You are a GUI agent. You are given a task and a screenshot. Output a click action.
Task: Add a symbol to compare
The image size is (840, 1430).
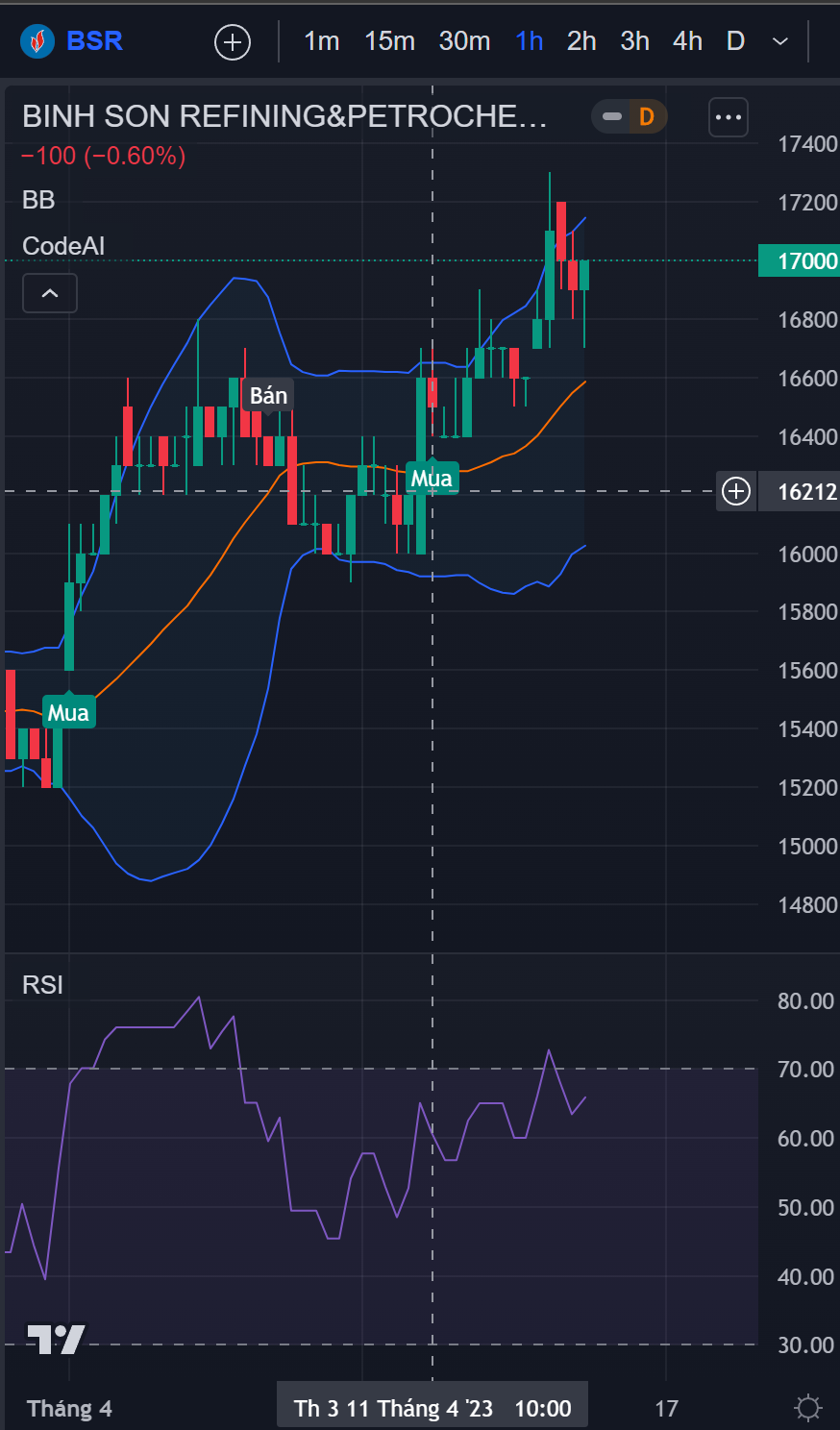[233, 42]
